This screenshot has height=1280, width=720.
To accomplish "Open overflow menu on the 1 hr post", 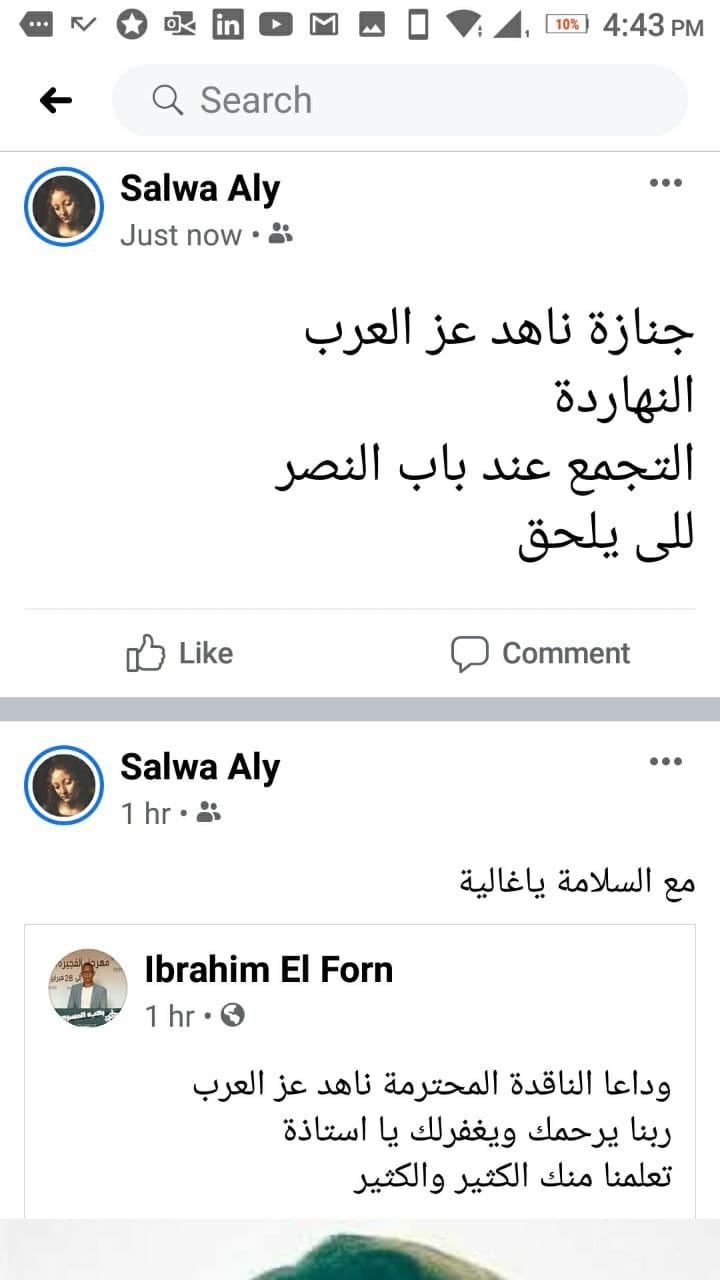I will (x=665, y=762).
